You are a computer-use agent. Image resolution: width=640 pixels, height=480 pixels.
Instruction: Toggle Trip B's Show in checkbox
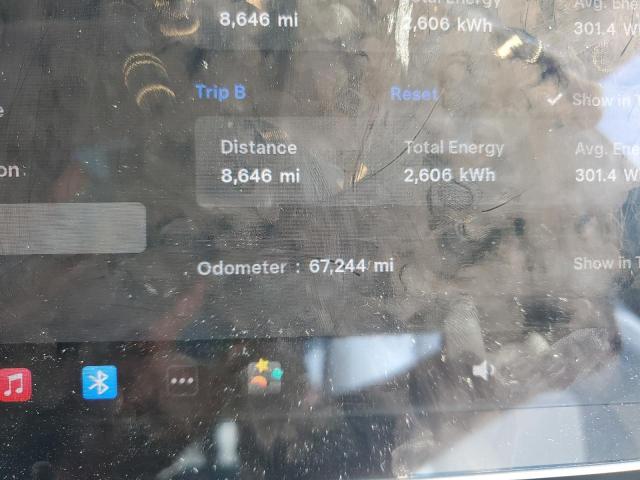556,99
